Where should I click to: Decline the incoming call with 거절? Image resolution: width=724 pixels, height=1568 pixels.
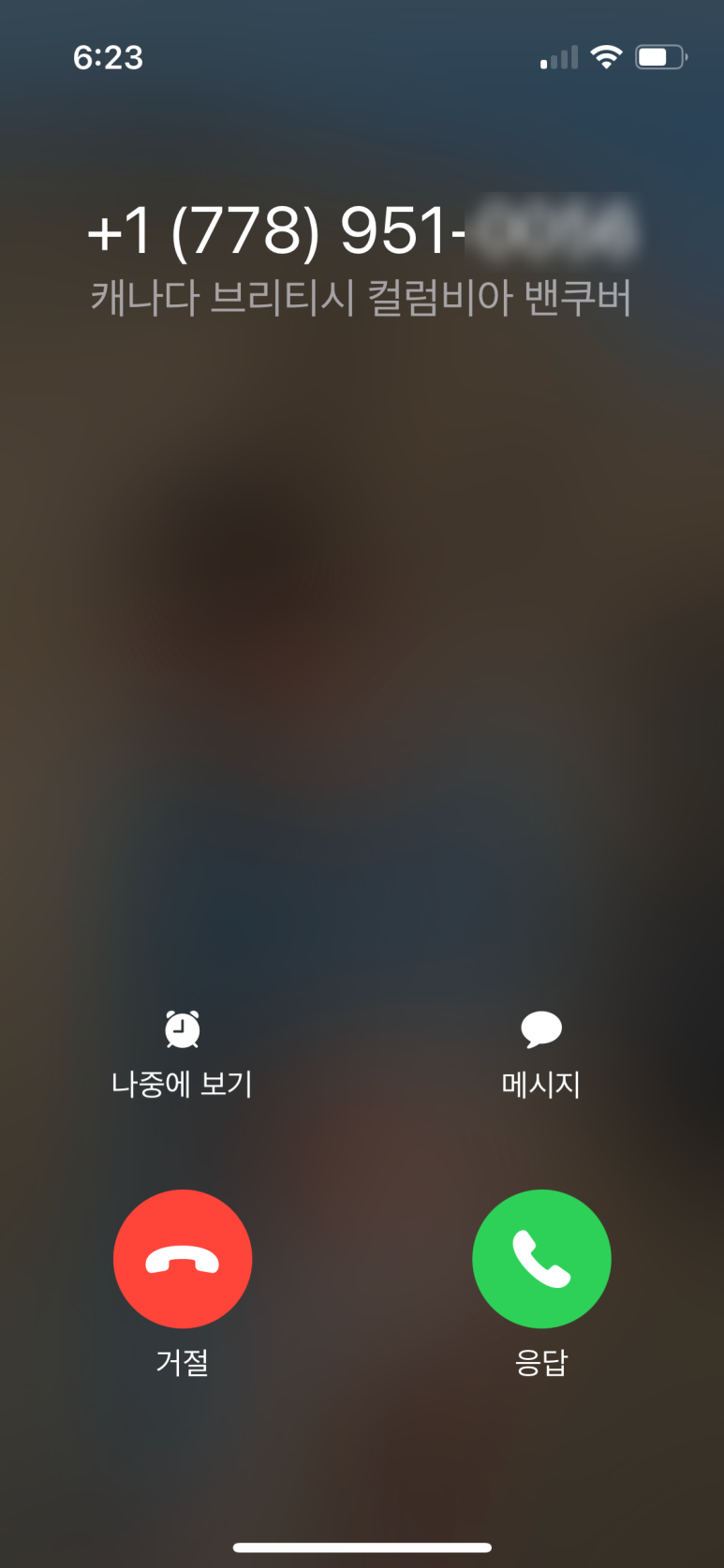(x=183, y=1258)
